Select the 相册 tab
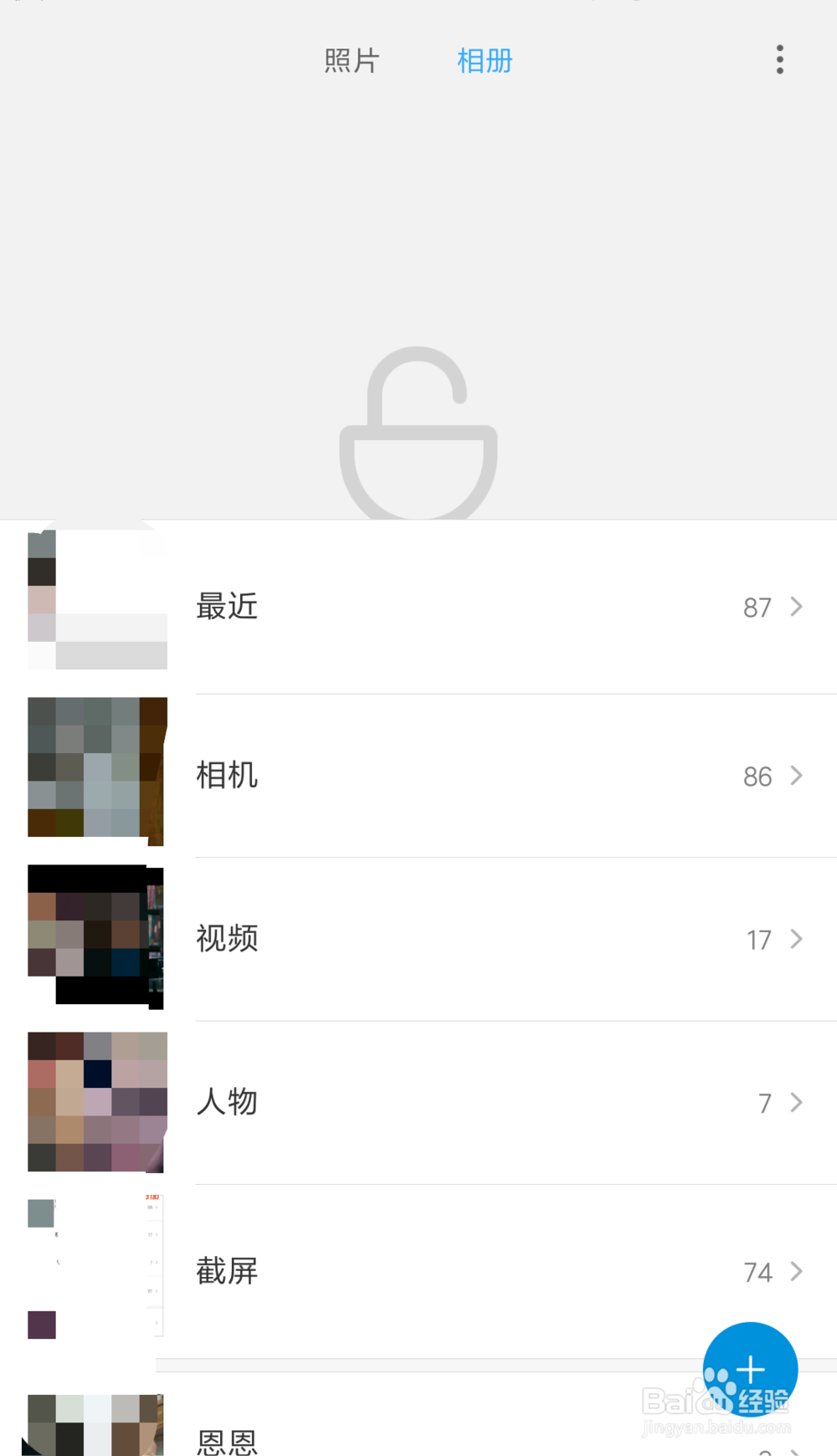The width and height of the screenshot is (837, 1456). pos(485,61)
